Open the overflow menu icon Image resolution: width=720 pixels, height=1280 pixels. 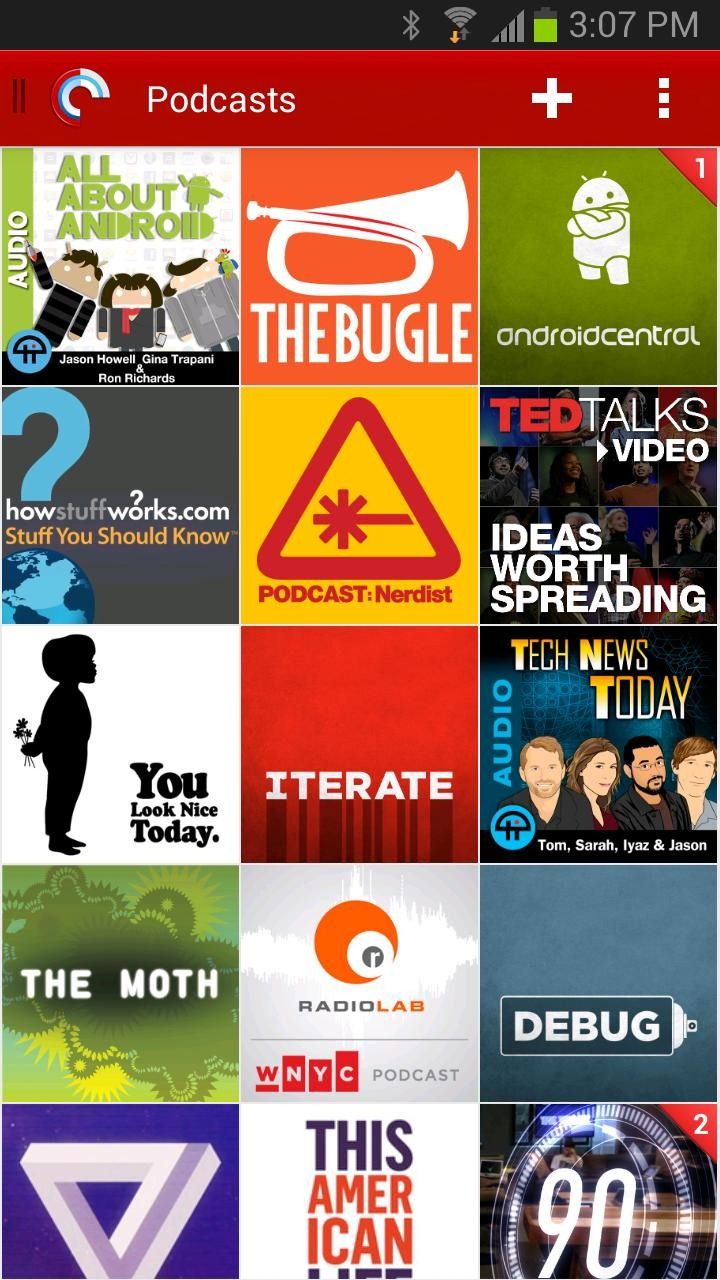click(664, 98)
